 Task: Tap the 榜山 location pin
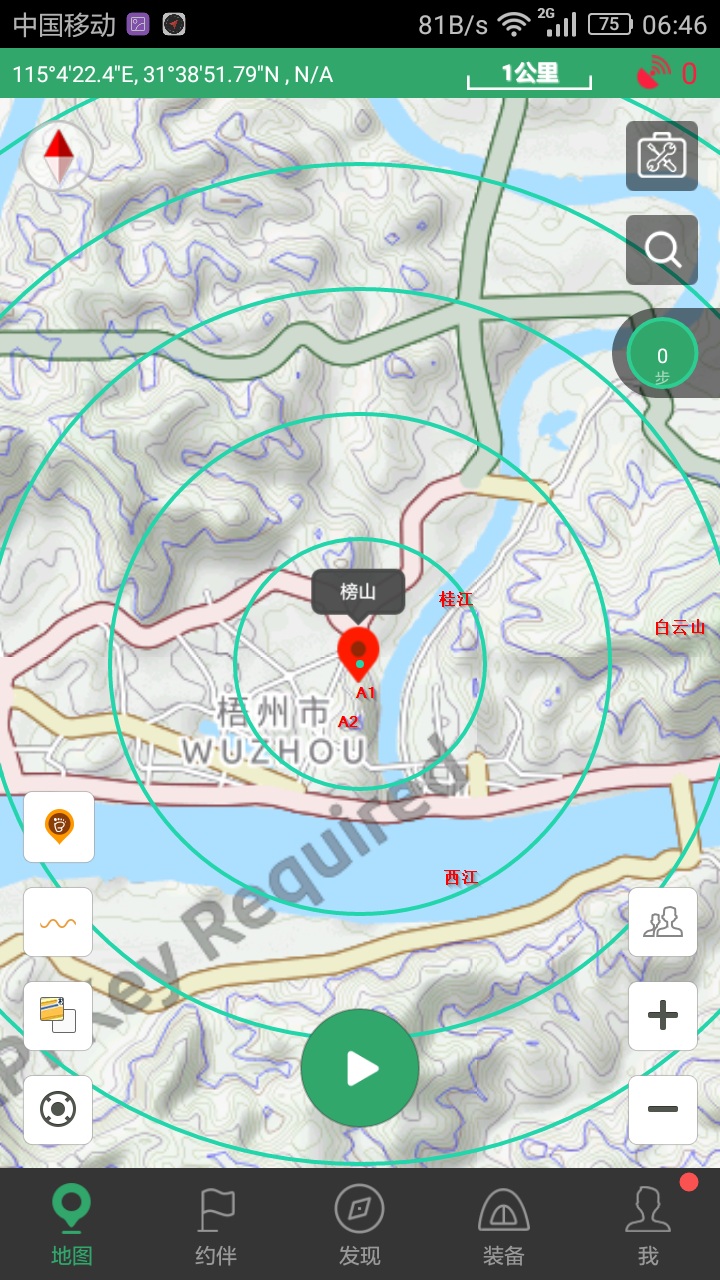358,652
